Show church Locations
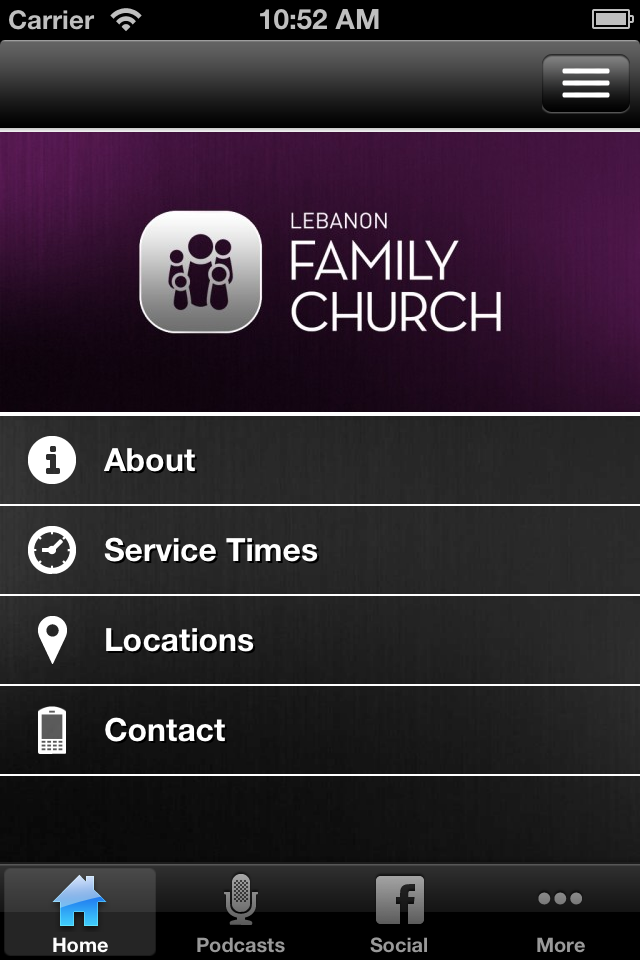 [x=320, y=641]
